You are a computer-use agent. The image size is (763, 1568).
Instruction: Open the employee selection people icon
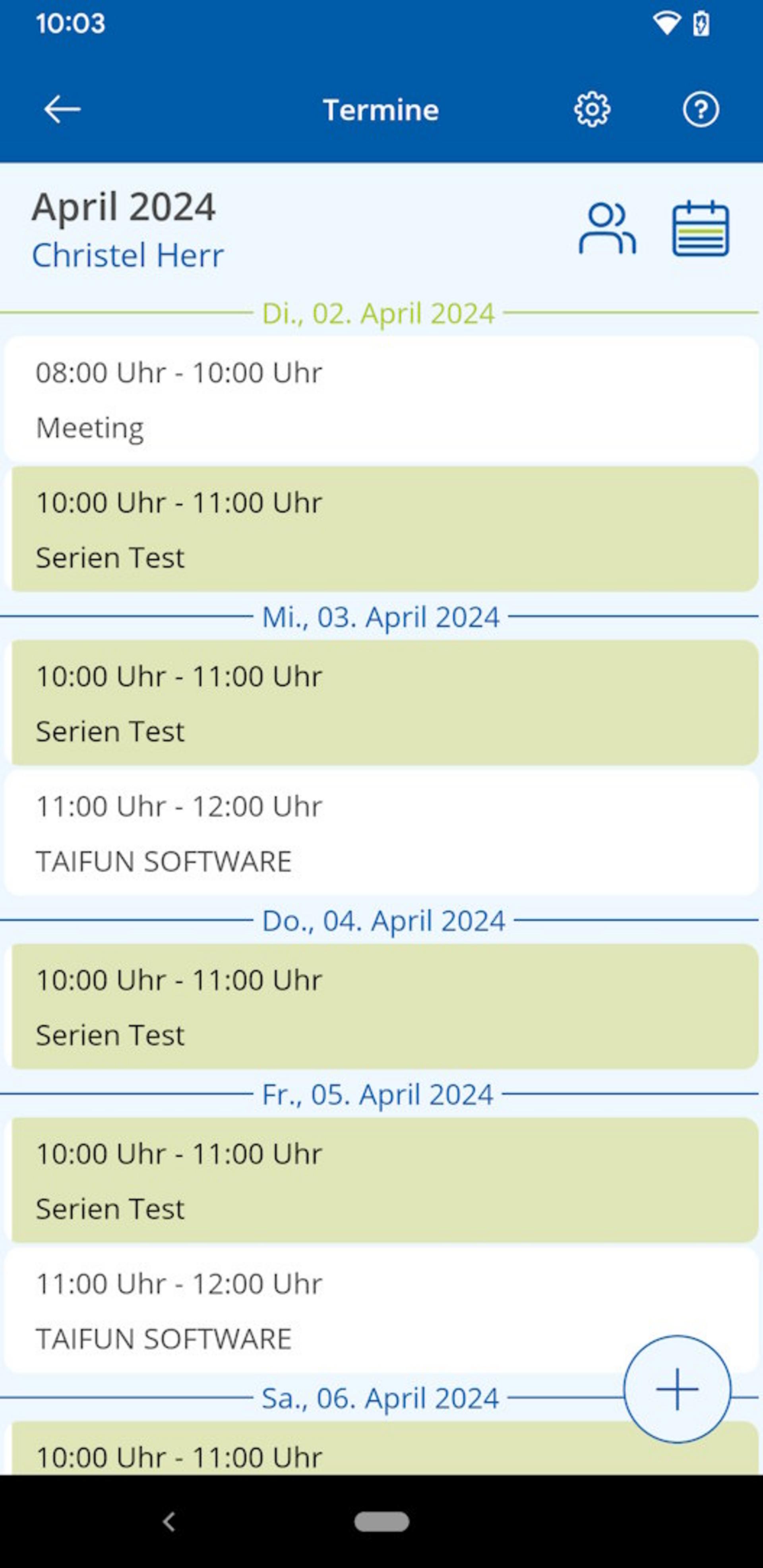[606, 230]
